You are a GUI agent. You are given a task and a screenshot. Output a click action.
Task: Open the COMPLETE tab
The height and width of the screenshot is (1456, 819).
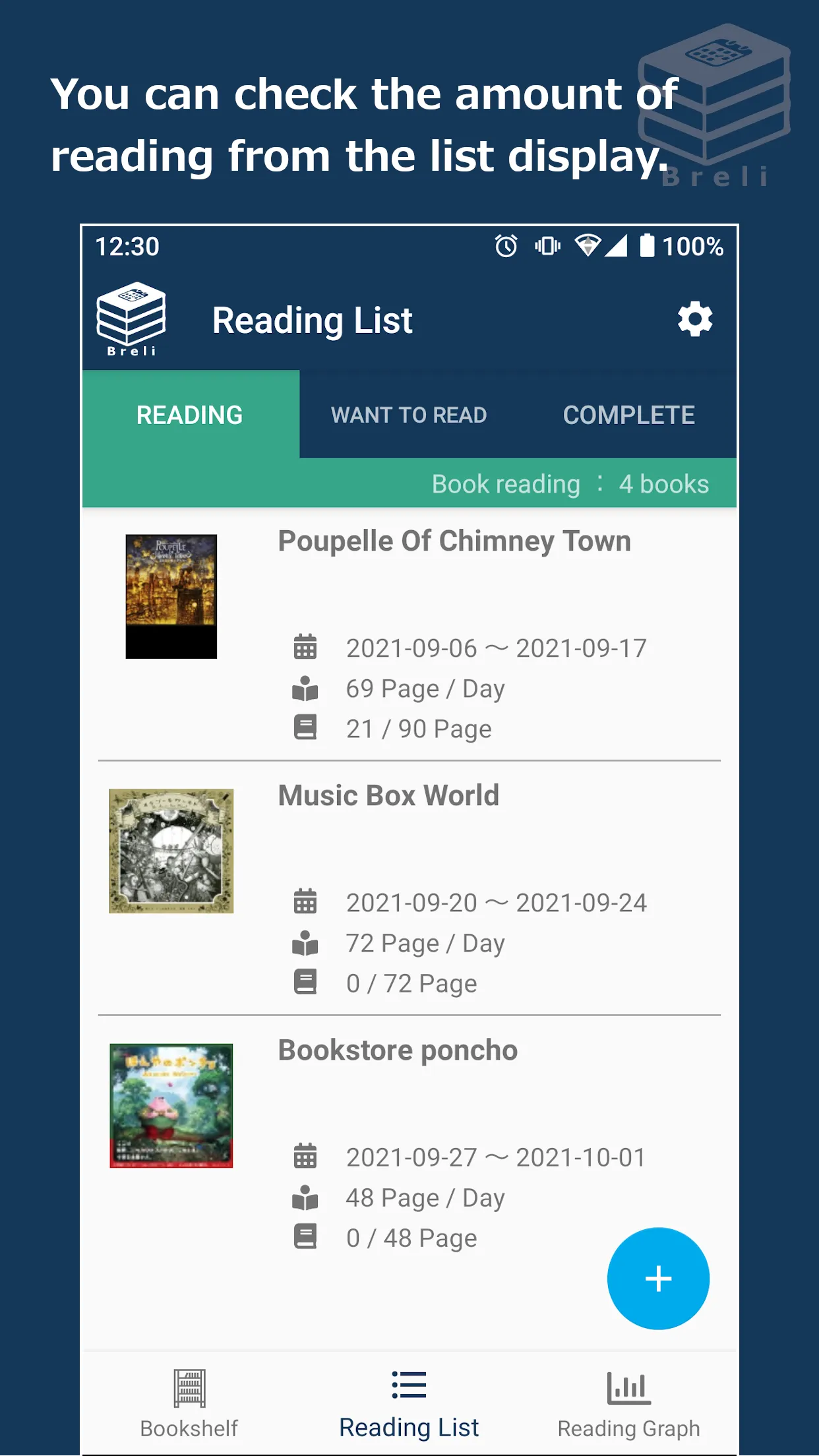coord(628,415)
